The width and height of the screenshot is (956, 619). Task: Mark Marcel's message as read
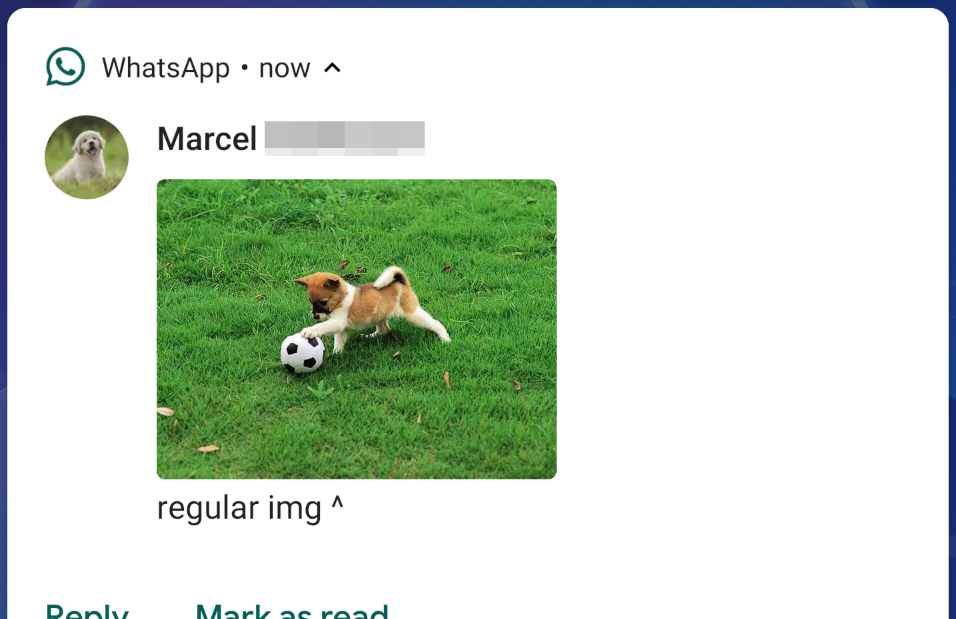coord(291,610)
